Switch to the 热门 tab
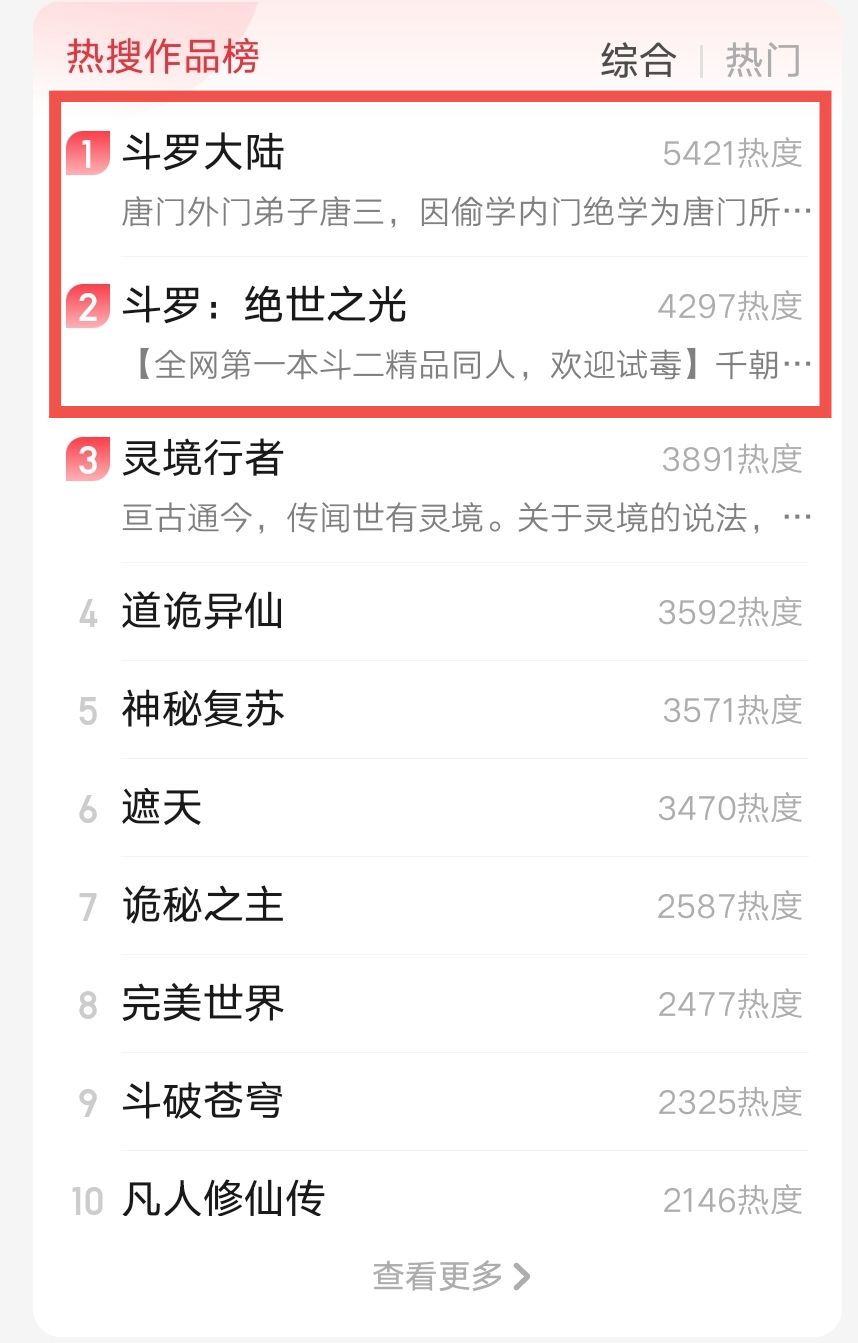 tap(762, 60)
